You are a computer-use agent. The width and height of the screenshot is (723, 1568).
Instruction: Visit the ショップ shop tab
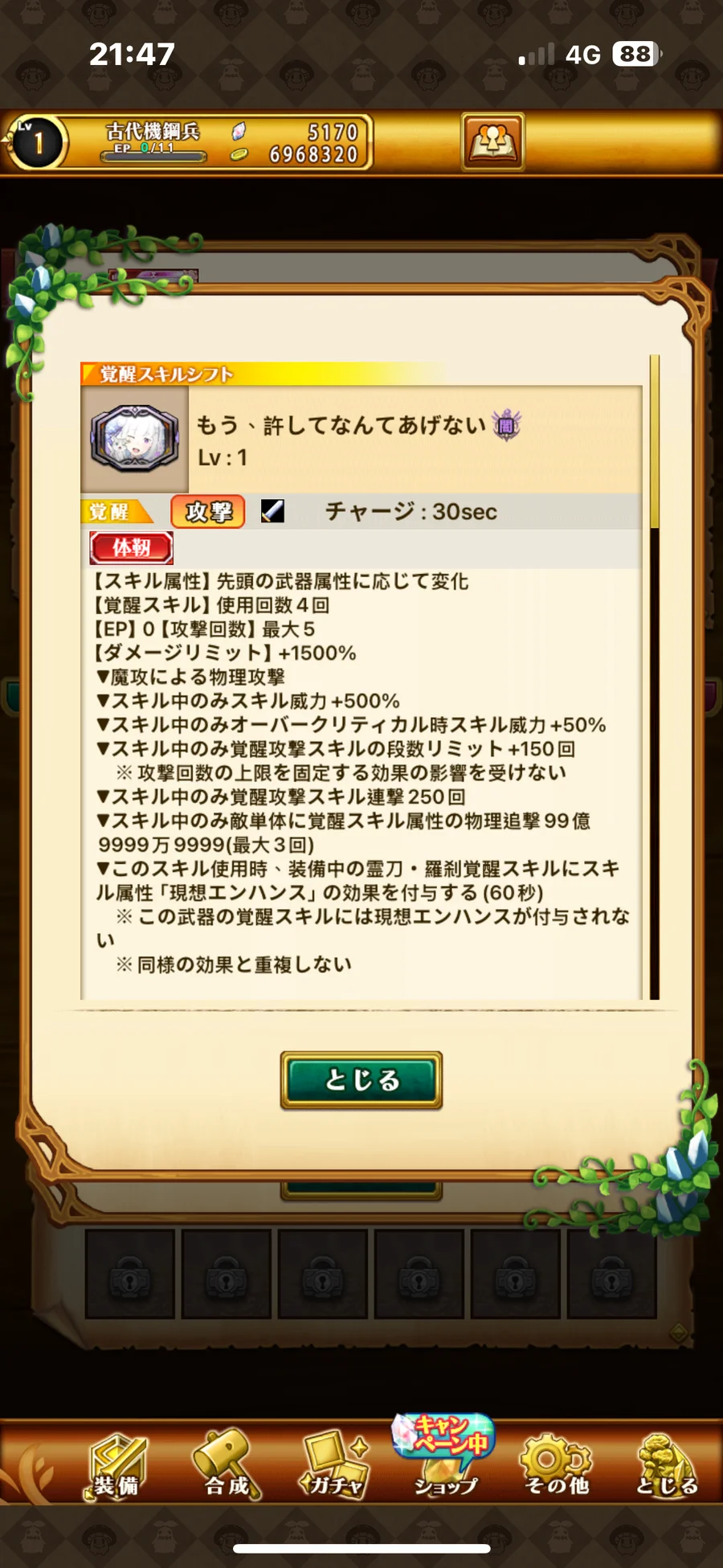coord(444,1456)
